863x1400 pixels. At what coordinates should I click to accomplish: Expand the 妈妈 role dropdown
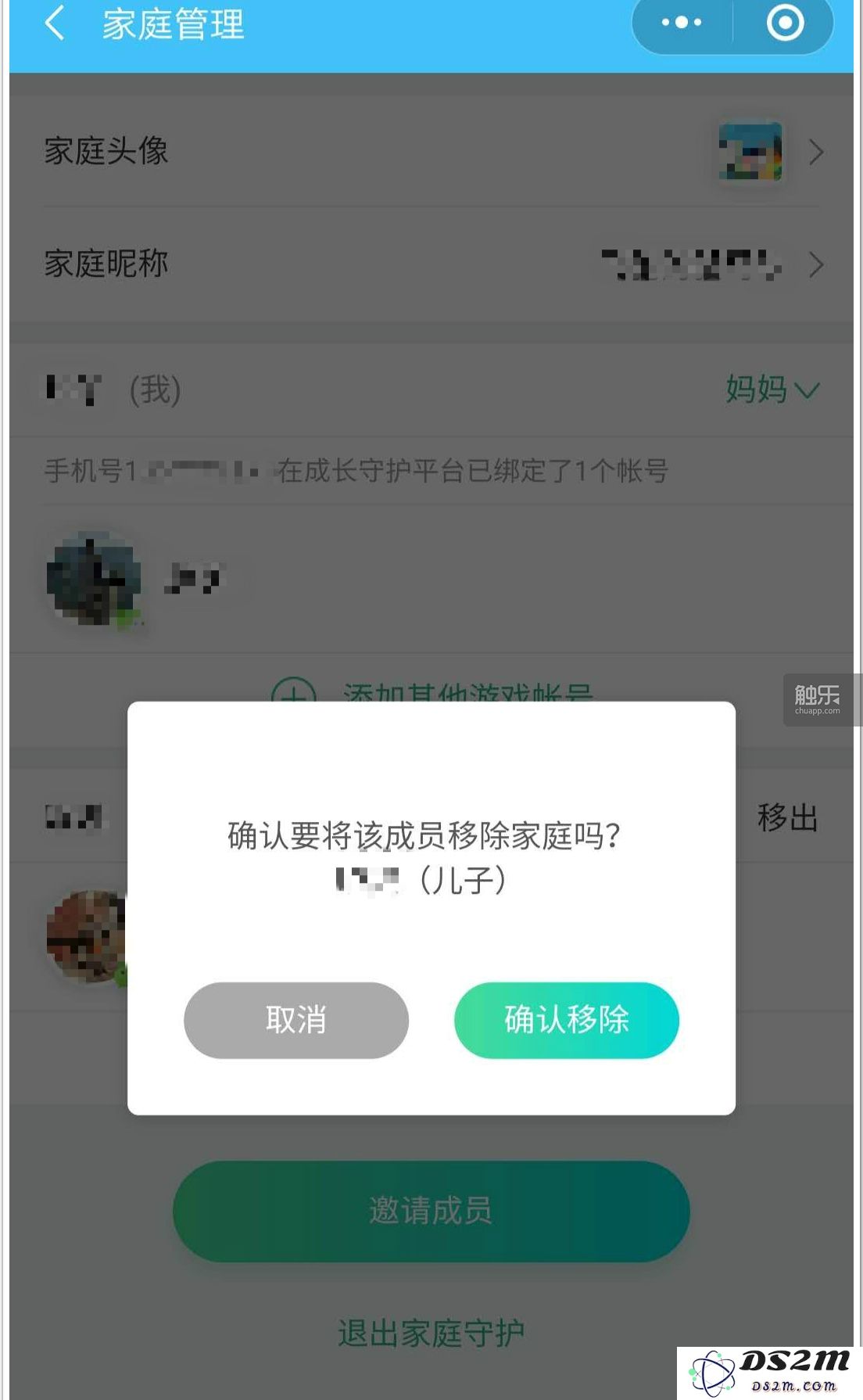click(x=772, y=389)
